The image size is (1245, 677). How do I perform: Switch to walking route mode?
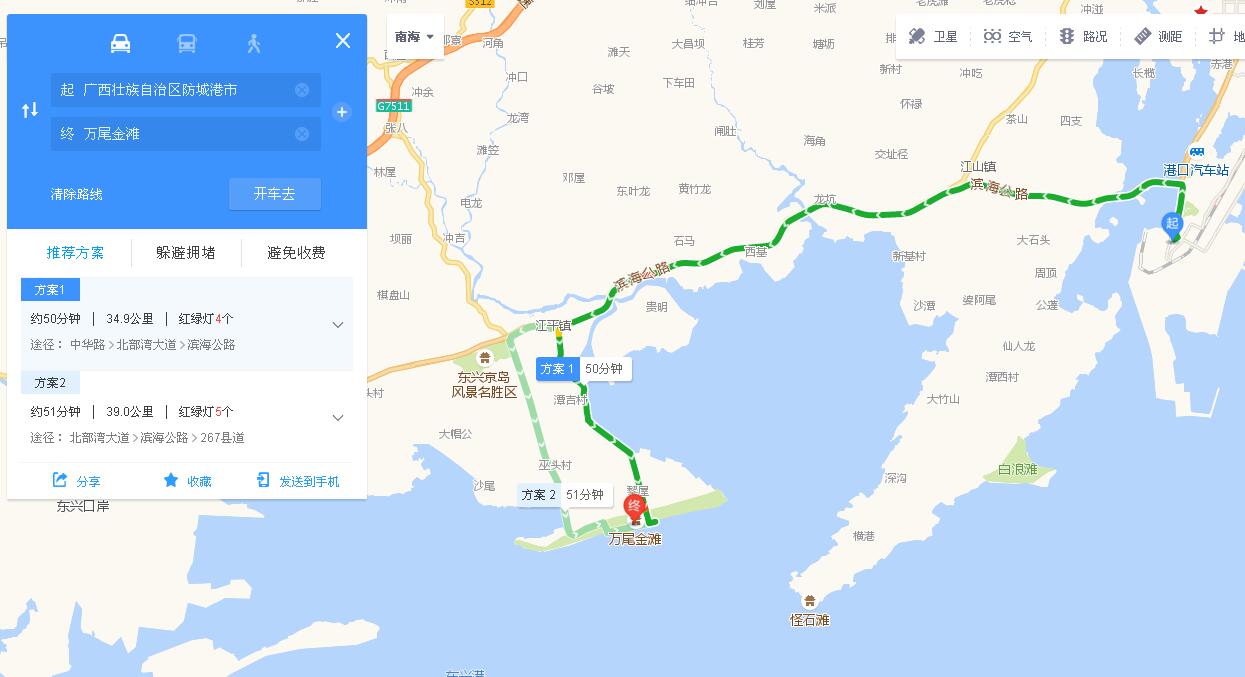coord(254,43)
